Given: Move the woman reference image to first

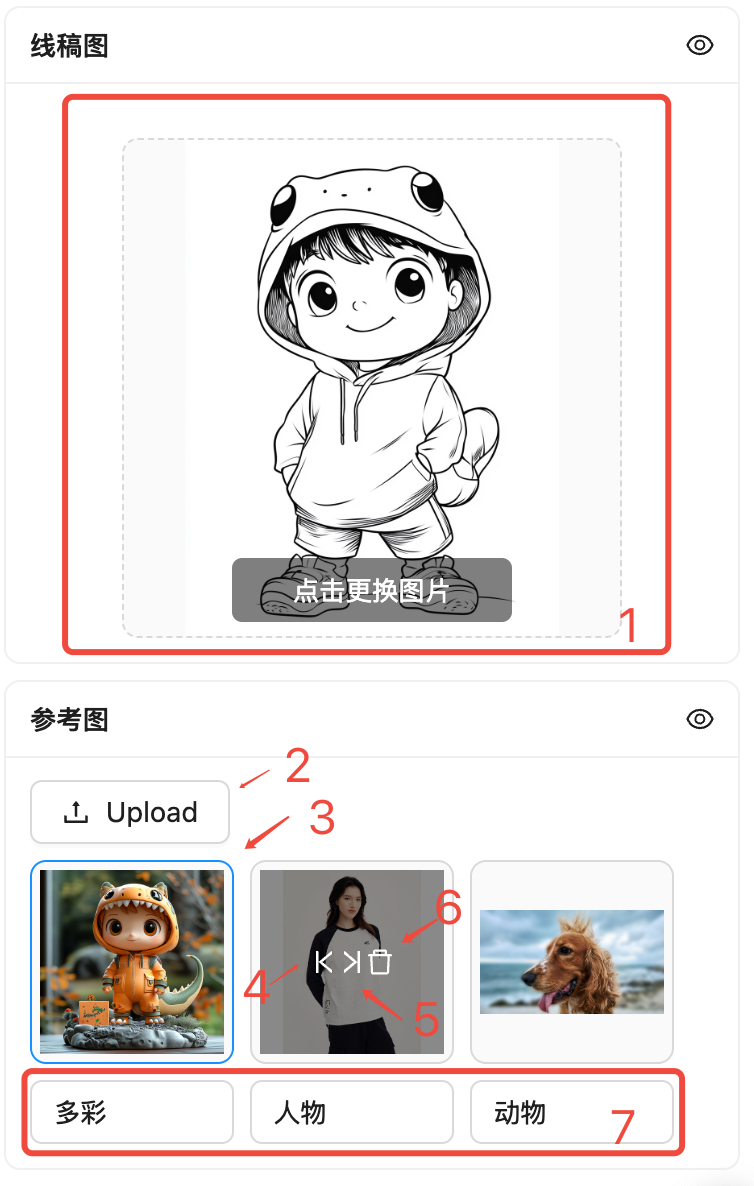Looking at the screenshot, I should [323, 962].
